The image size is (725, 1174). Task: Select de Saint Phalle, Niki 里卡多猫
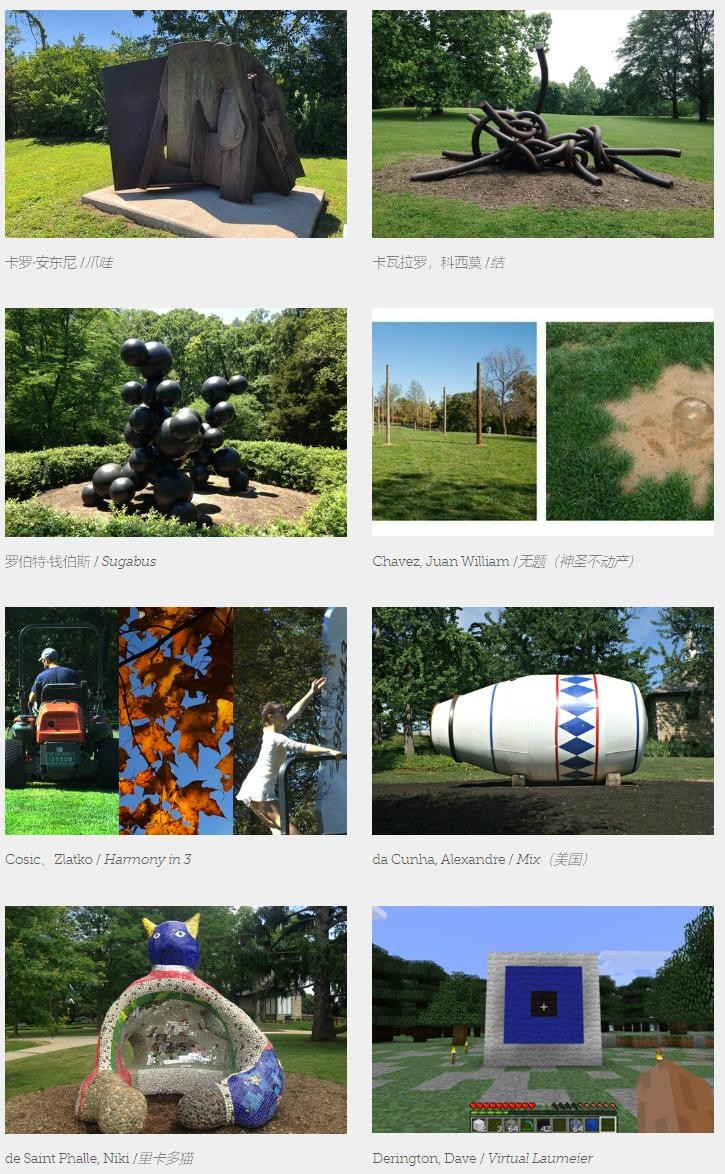pyautogui.click(x=176, y=1019)
